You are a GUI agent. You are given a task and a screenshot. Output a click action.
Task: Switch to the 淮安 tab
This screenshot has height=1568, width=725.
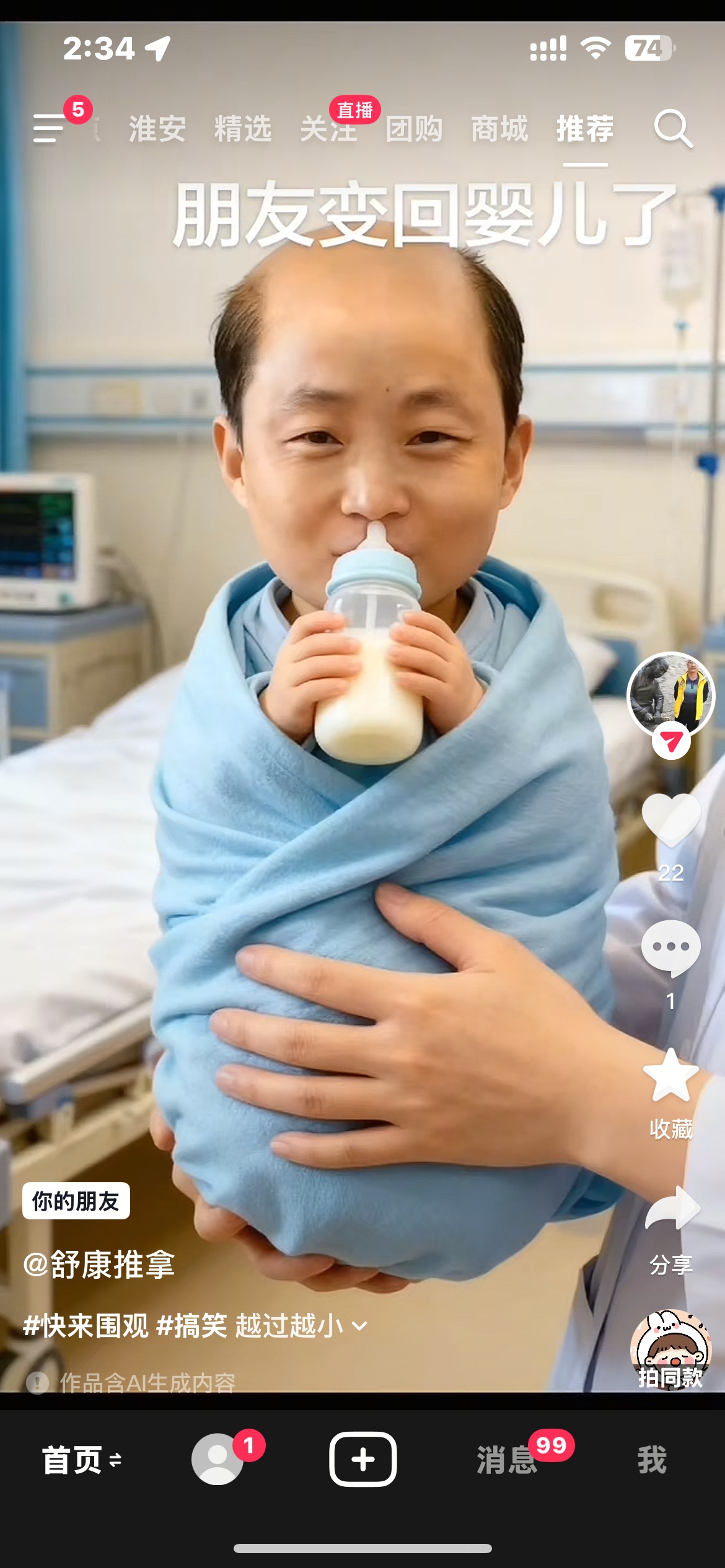pyautogui.click(x=157, y=129)
